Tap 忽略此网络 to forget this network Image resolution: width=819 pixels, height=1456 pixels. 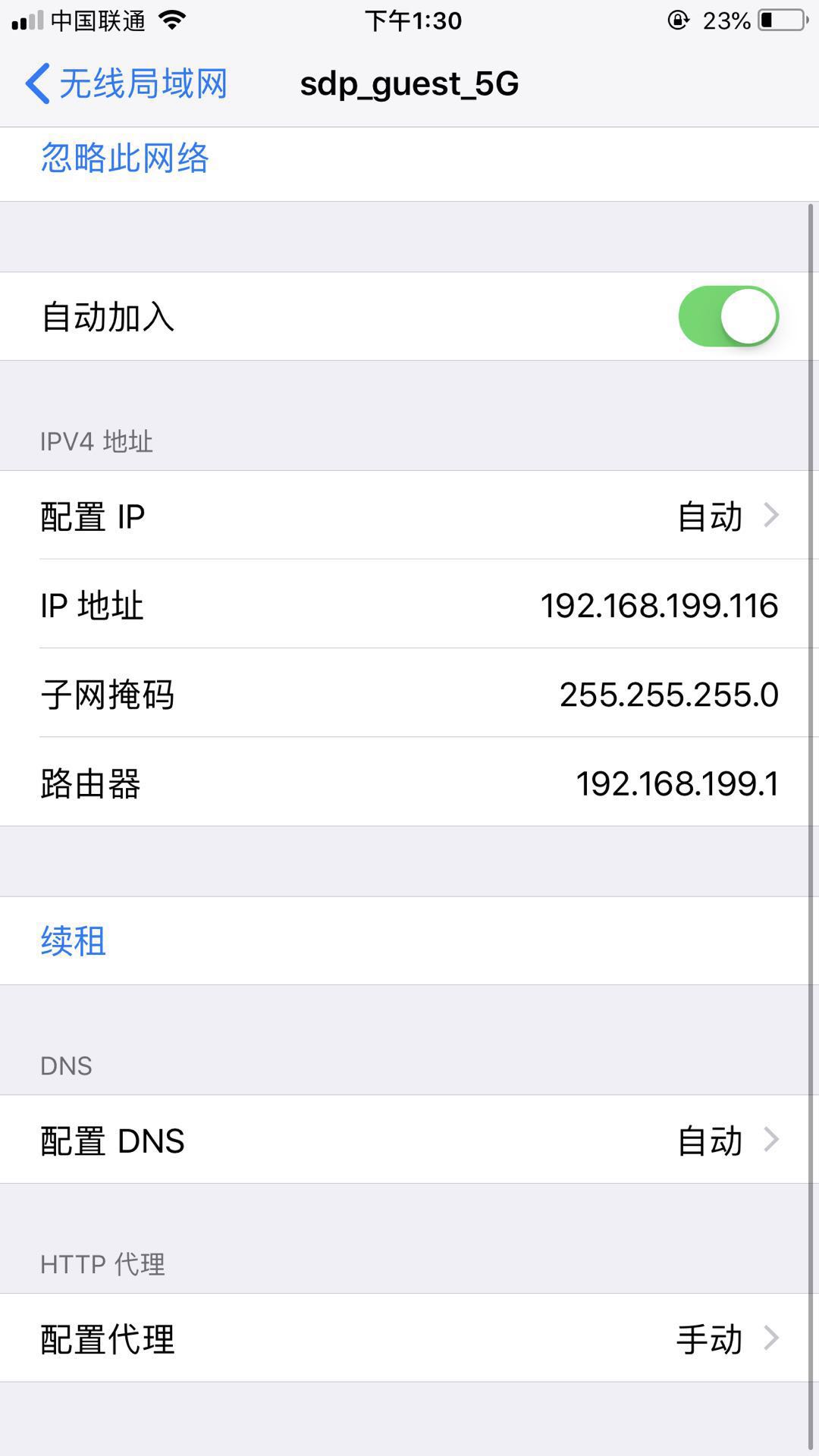coord(125,158)
